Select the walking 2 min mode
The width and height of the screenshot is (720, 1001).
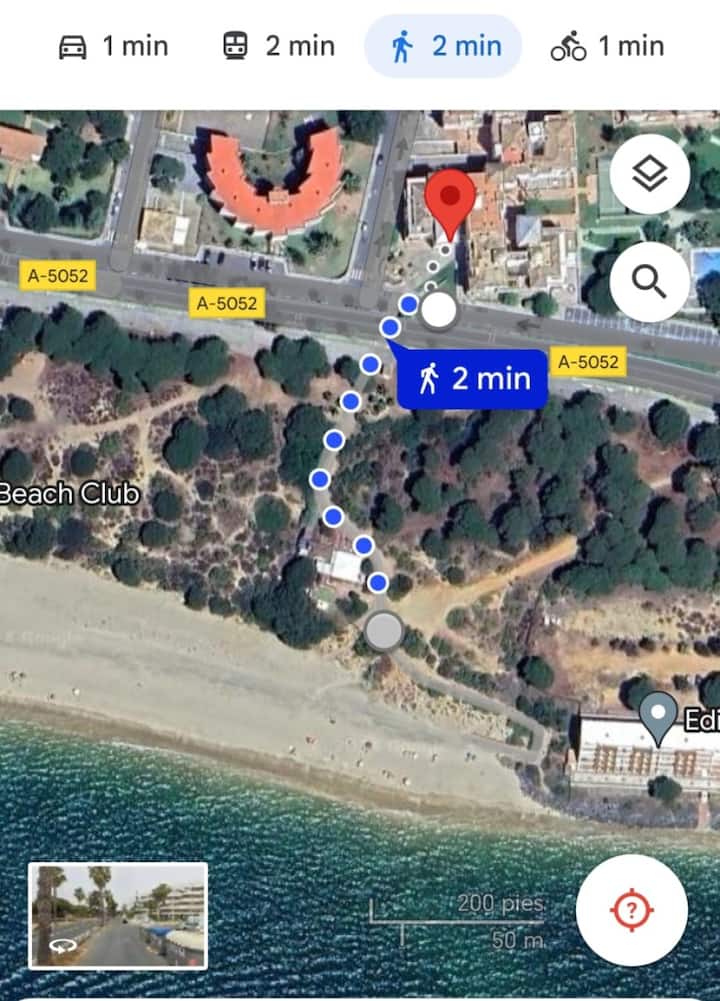click(x=443, y=46)
